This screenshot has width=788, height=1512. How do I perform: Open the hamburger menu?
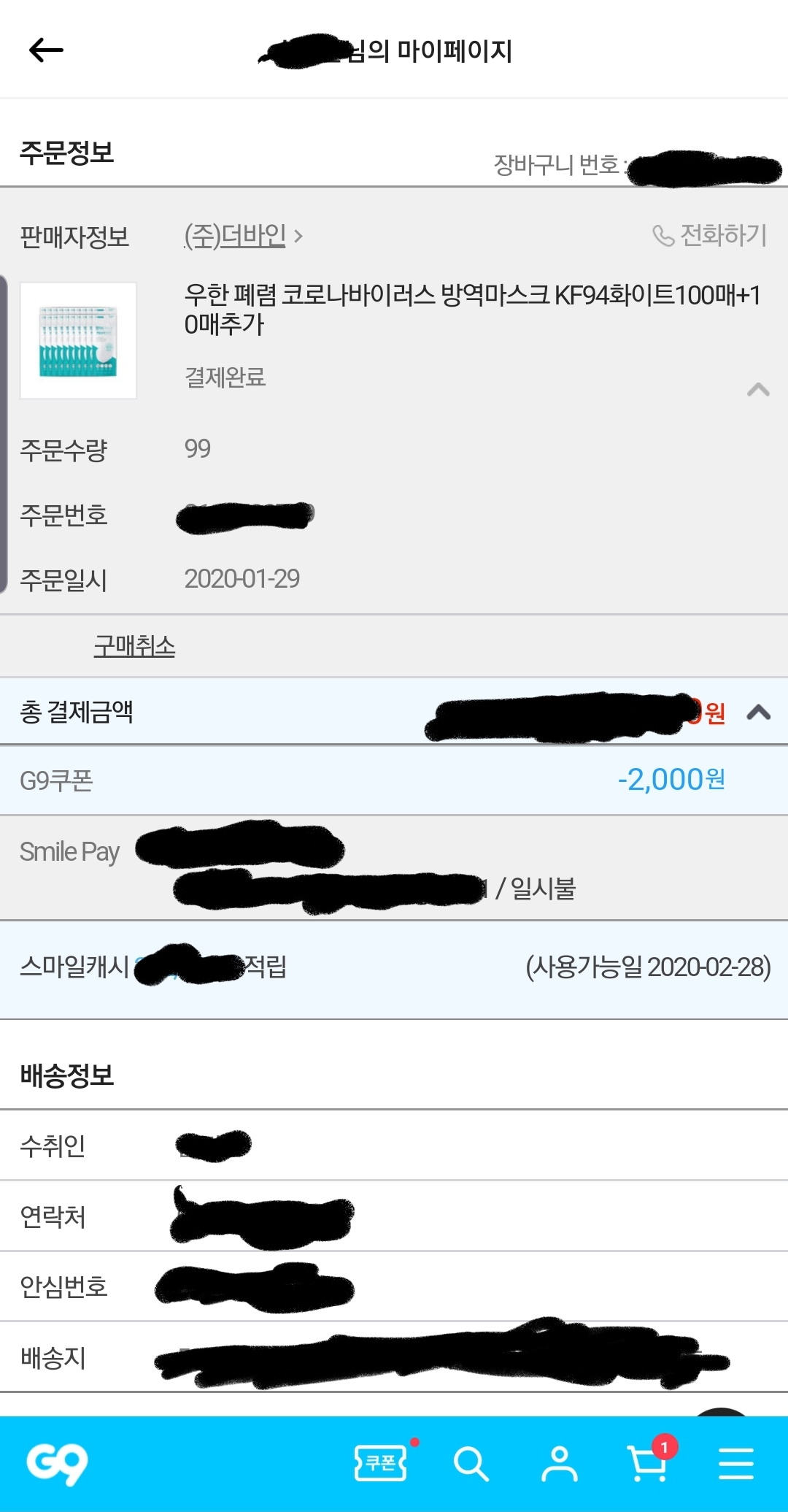[x=735, y=1464]
